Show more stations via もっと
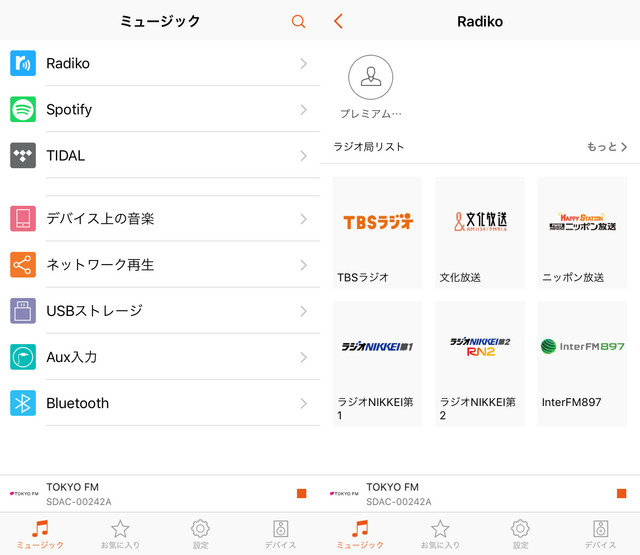The height and width of the screenshot is (555, 640). pyautogui.click(x=607, y=147)
